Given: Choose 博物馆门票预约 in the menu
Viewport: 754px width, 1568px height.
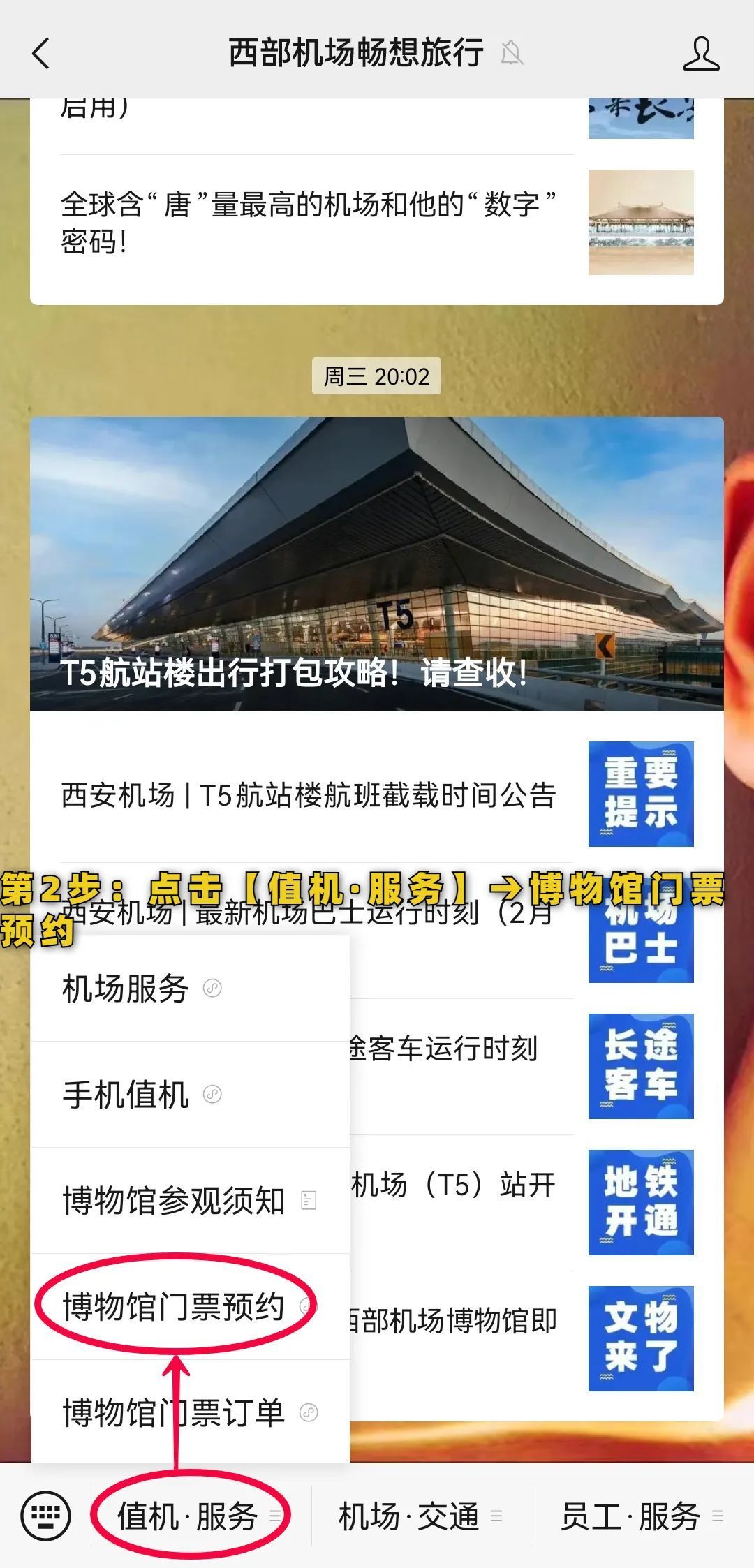Looking at the screenshot, I should click(175, 1307).
